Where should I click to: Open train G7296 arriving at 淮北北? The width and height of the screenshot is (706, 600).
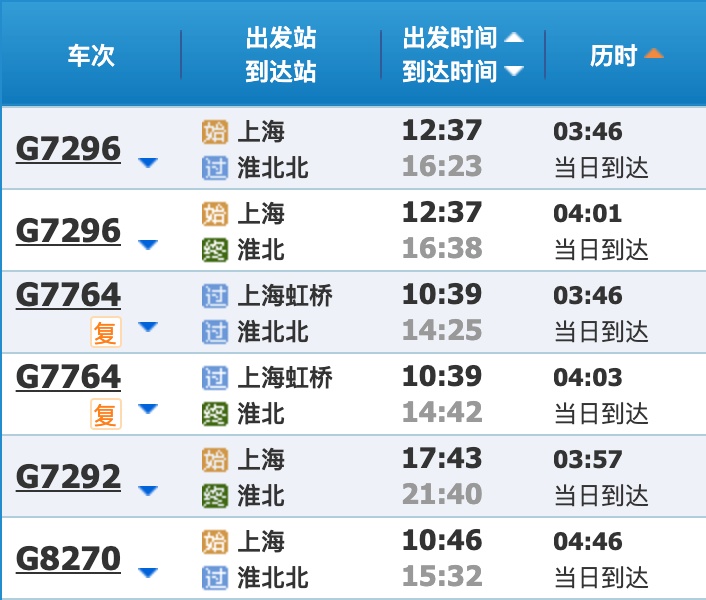[x=68, y=149]
